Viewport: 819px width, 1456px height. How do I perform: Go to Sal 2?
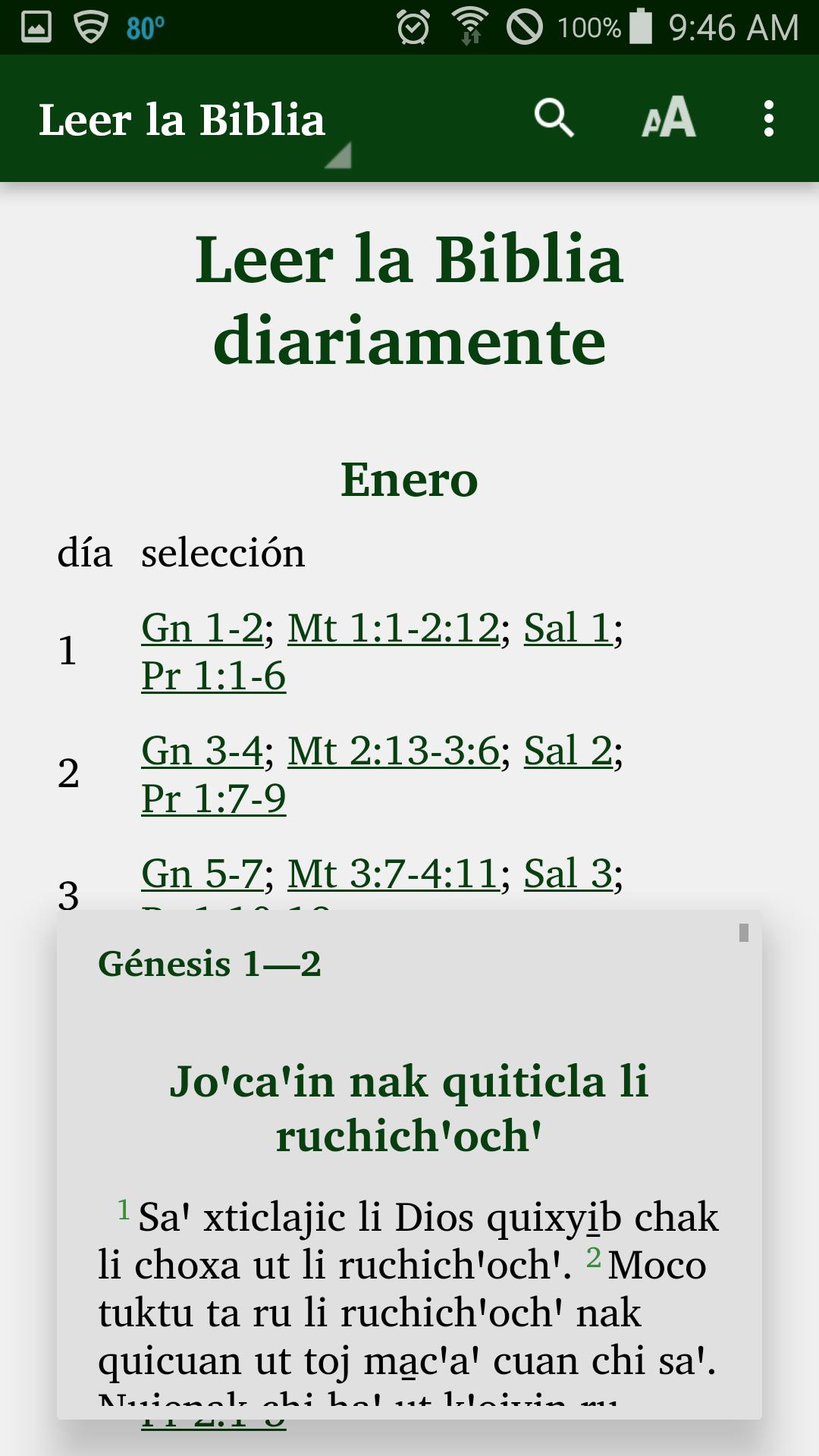568,751
